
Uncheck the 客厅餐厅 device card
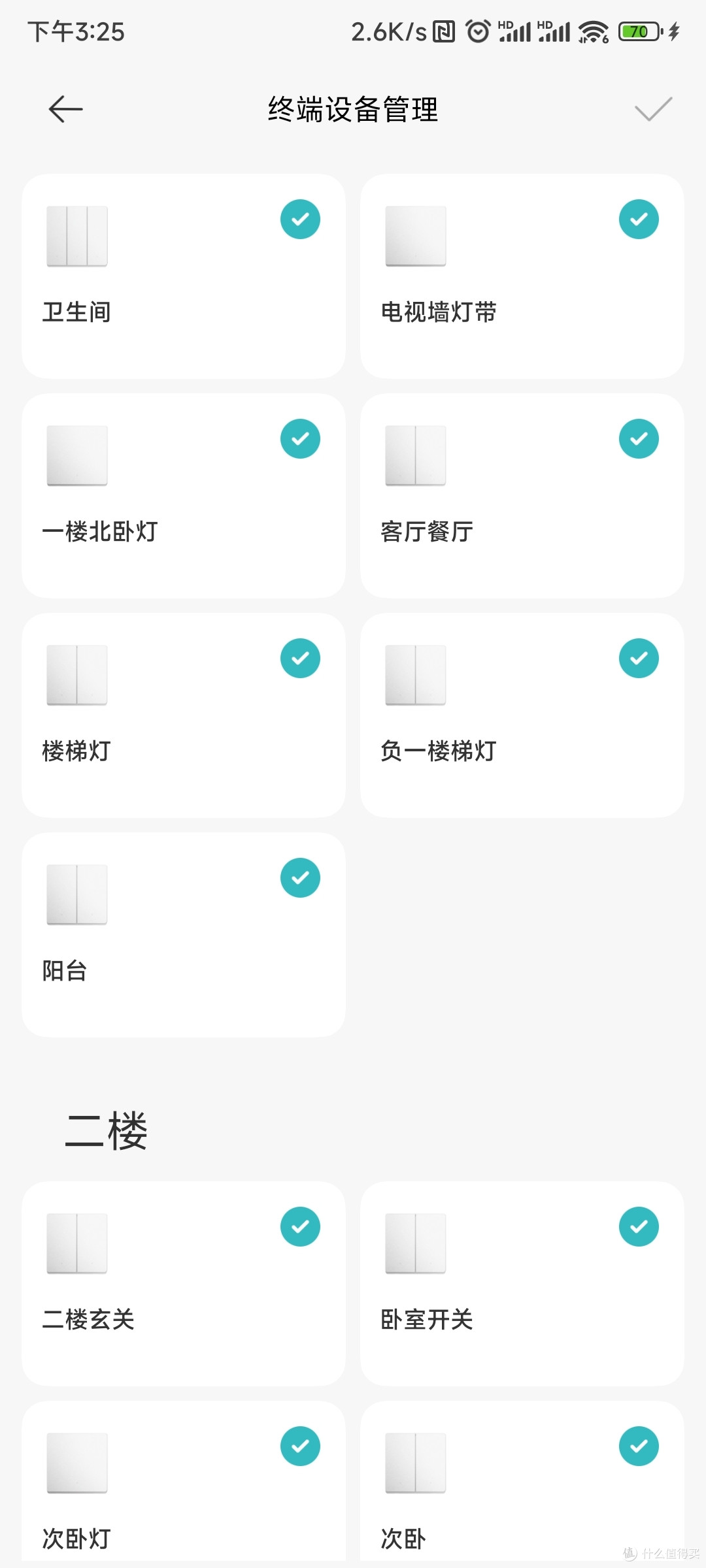tap(639, 439)
